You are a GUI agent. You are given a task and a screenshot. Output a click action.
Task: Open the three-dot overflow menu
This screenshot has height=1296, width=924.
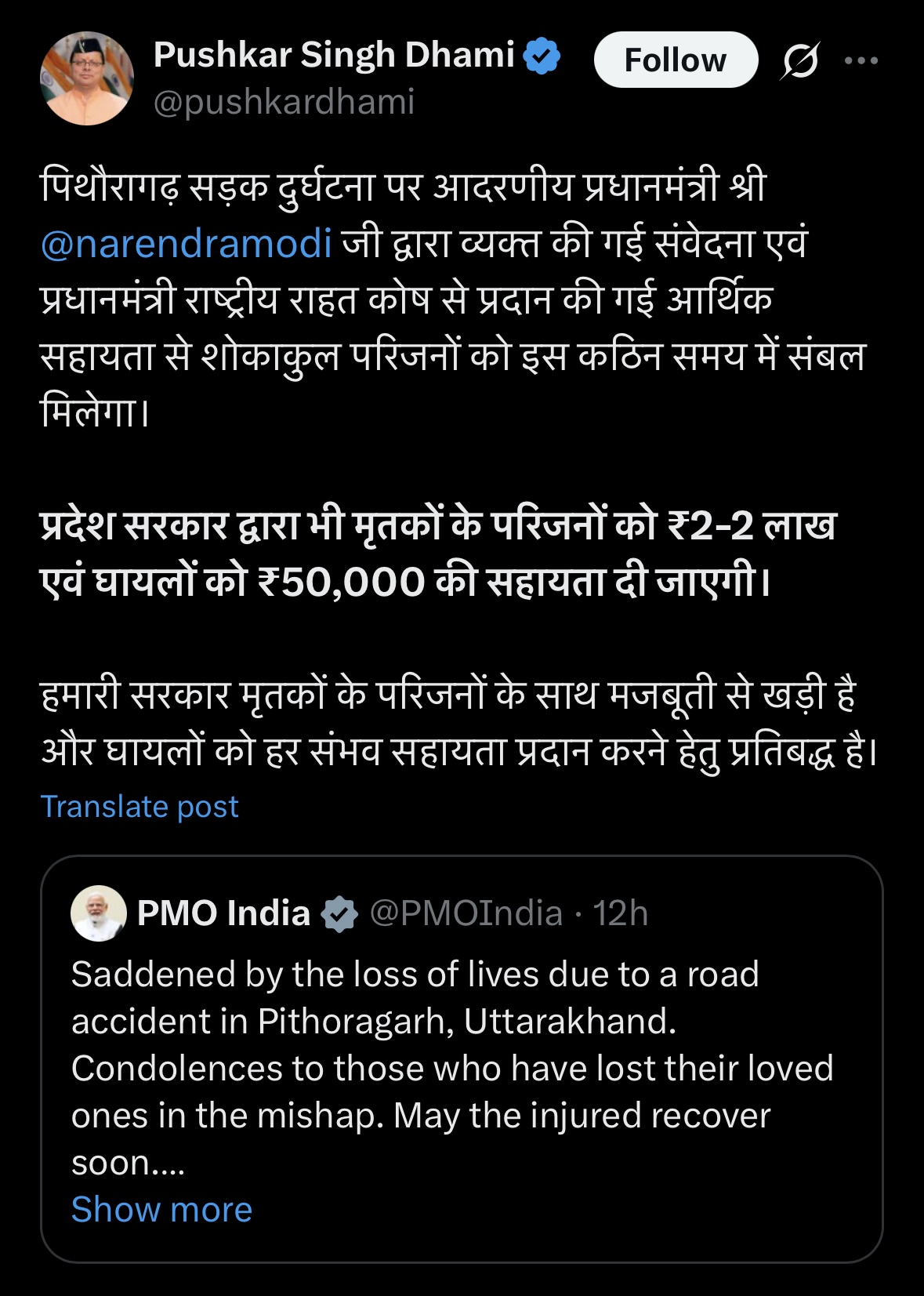click(x=861, y=60)
